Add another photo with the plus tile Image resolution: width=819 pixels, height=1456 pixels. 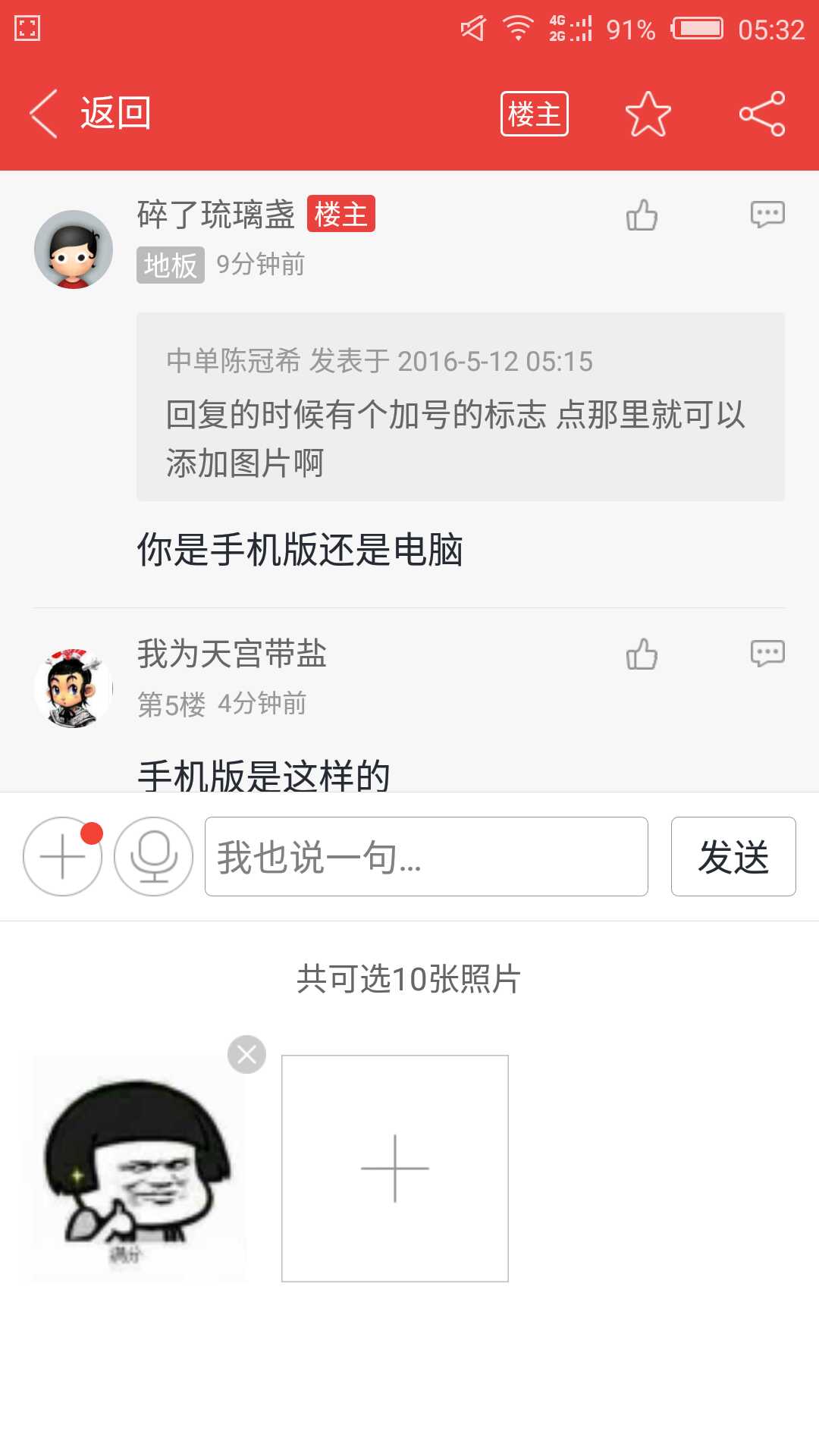tap(395, 1169)
